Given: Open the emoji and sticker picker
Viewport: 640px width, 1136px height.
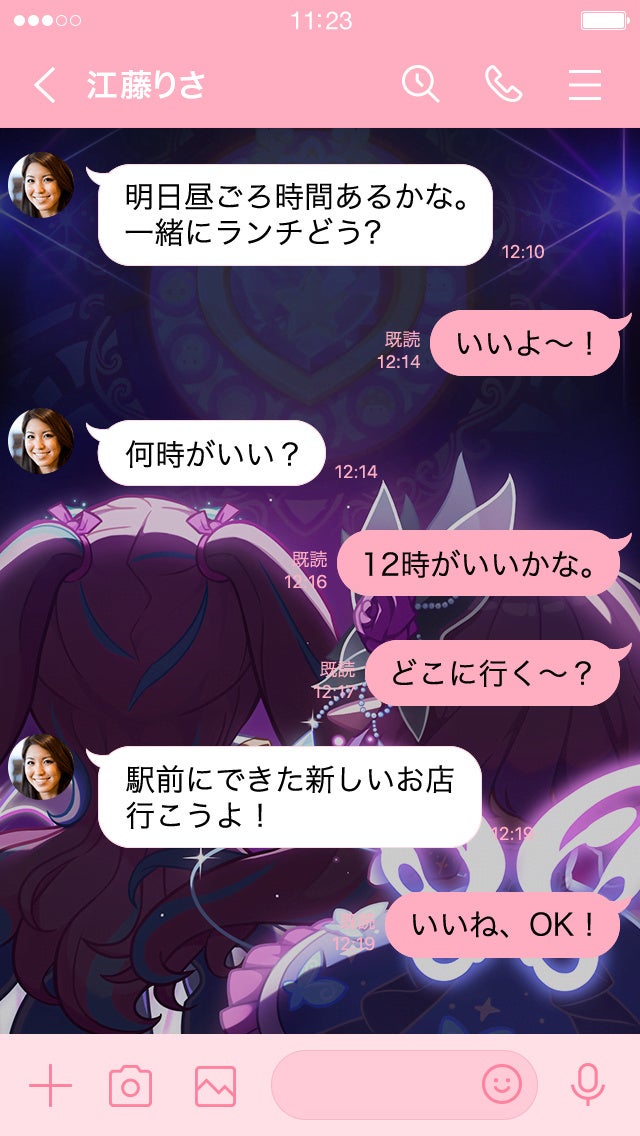Looking at the screenshot, I should pos(502,1085).
